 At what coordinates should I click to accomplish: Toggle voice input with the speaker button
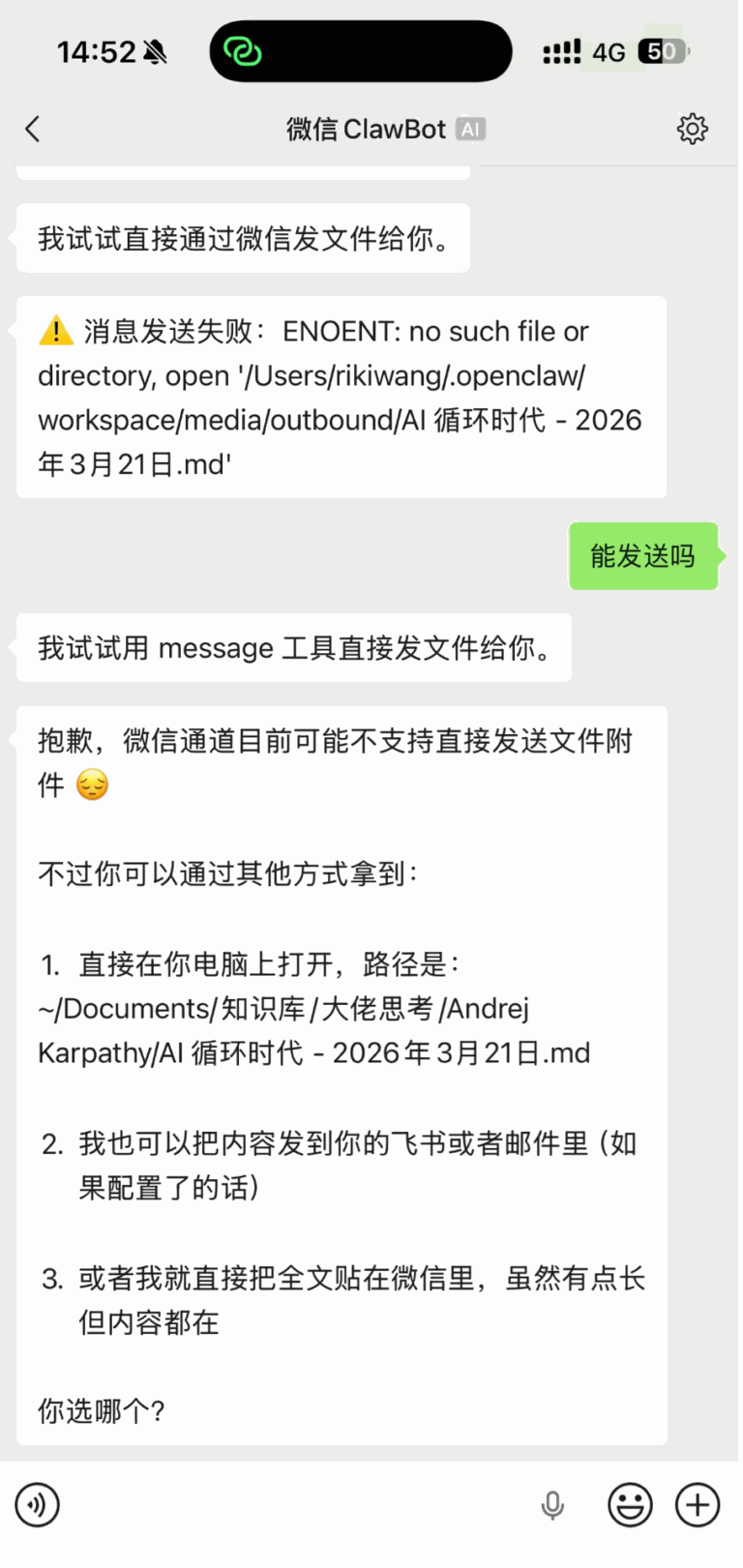pyautogui.click(x=37, y=1505)
